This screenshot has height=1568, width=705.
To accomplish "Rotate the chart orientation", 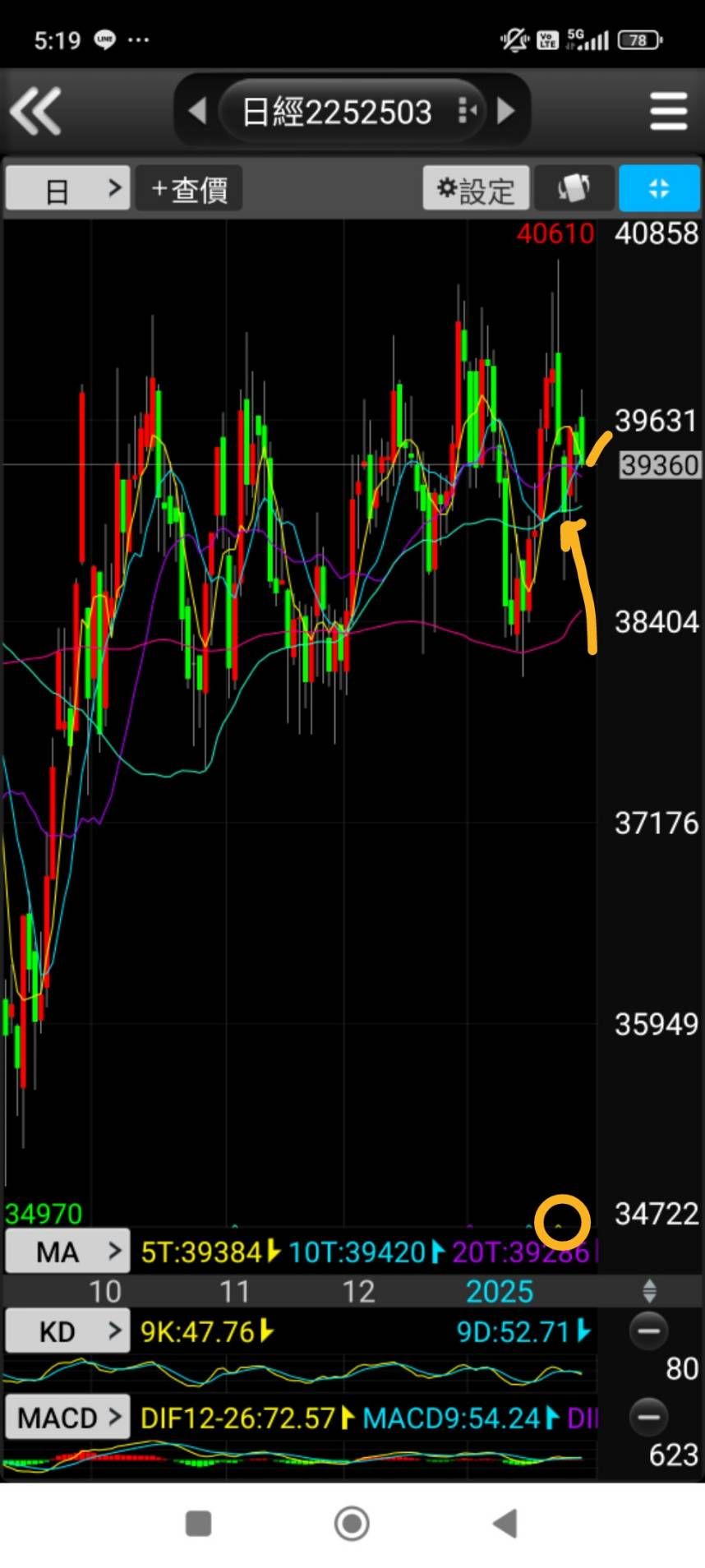I will [x=574, y=189].
